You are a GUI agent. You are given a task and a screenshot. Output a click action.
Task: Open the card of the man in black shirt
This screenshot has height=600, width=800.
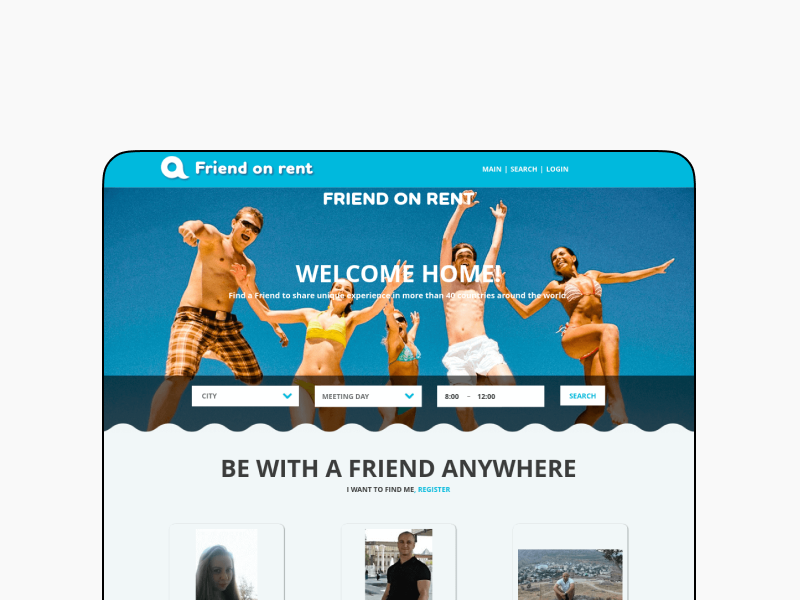click(398, 563)
